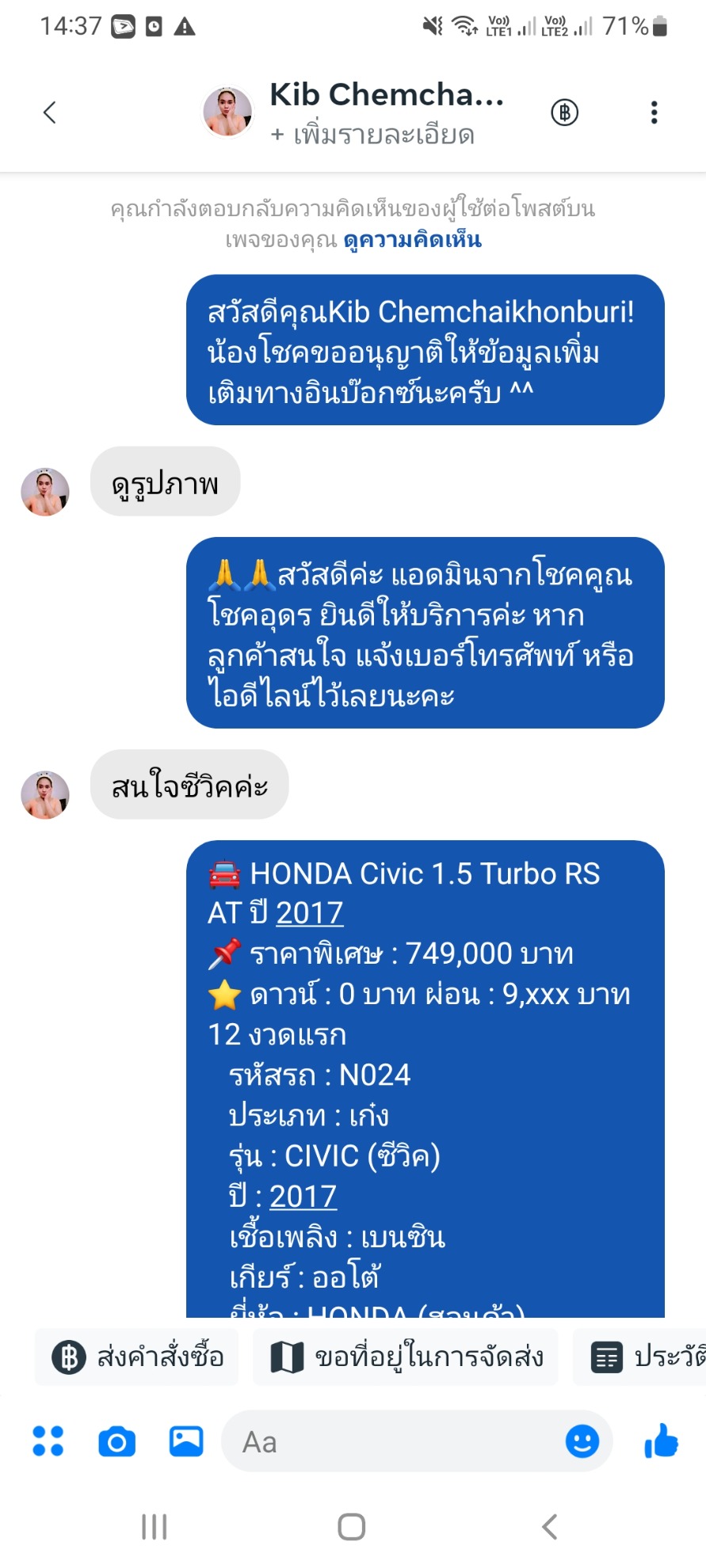The image size is (706, 1568).
Task: Open Kib Chemcha... profile header
Action: click(353, 112)
